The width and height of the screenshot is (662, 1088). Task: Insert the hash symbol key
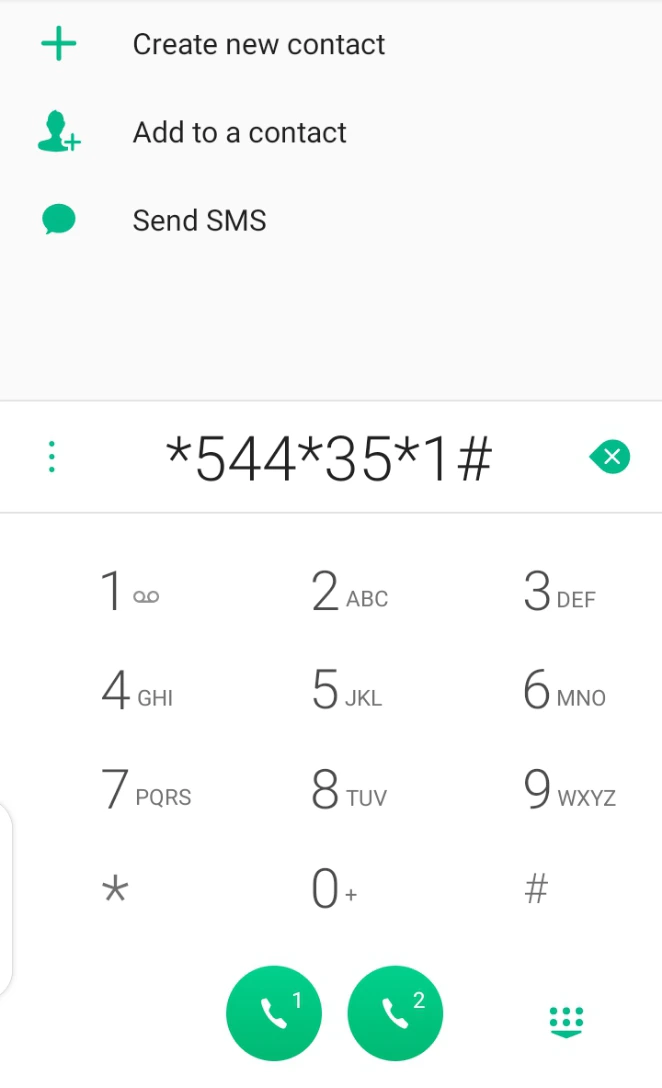pos(536,888)
